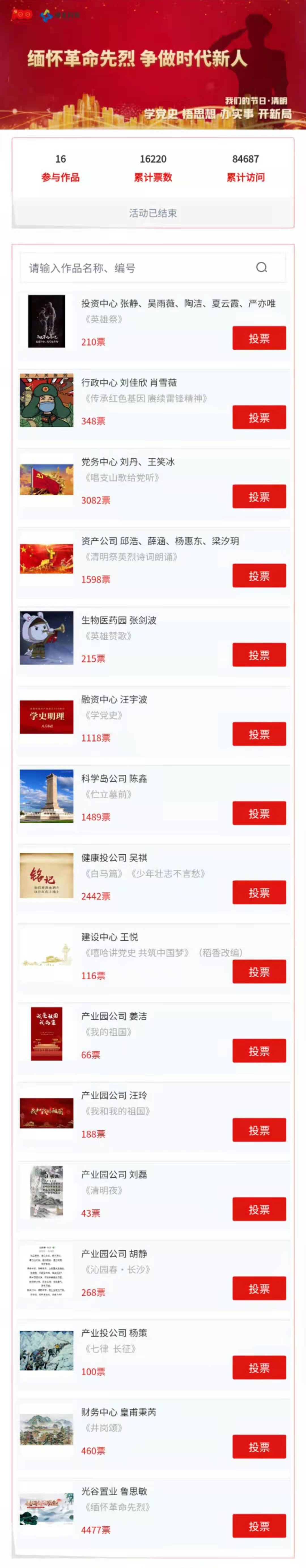Cast a vote for 《唱支山歌给党听》
Viewport: 306px width, 1568px height.
pyautogui.click(x=259, y=497)
